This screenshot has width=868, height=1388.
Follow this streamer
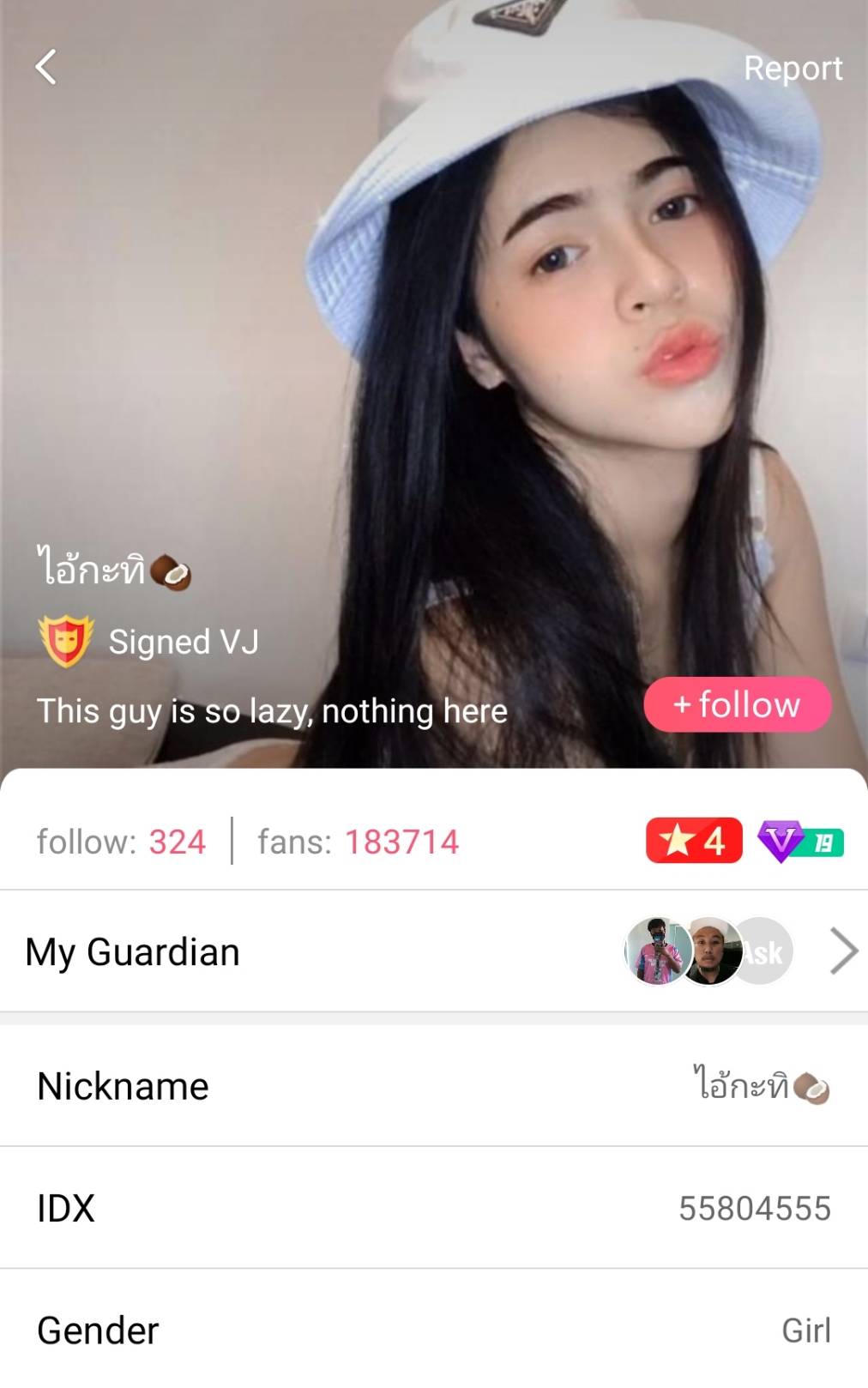coord(737,704)
